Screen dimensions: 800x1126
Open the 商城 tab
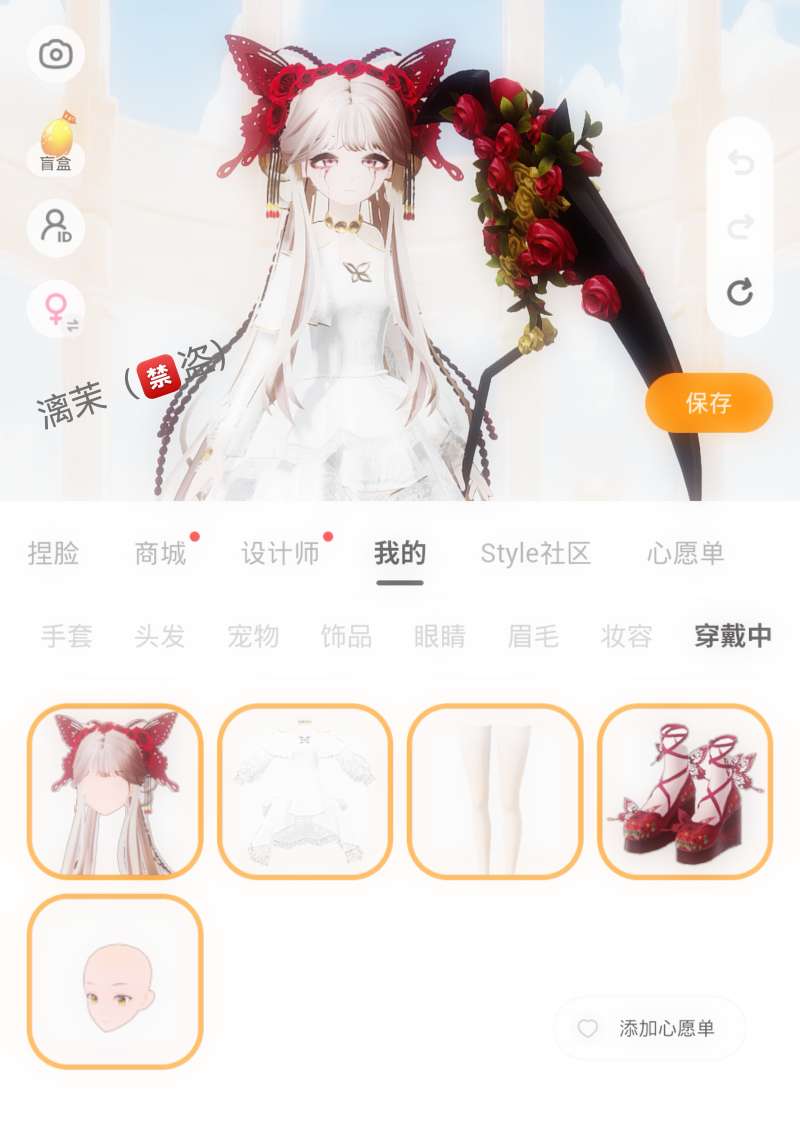pos(160,553)
